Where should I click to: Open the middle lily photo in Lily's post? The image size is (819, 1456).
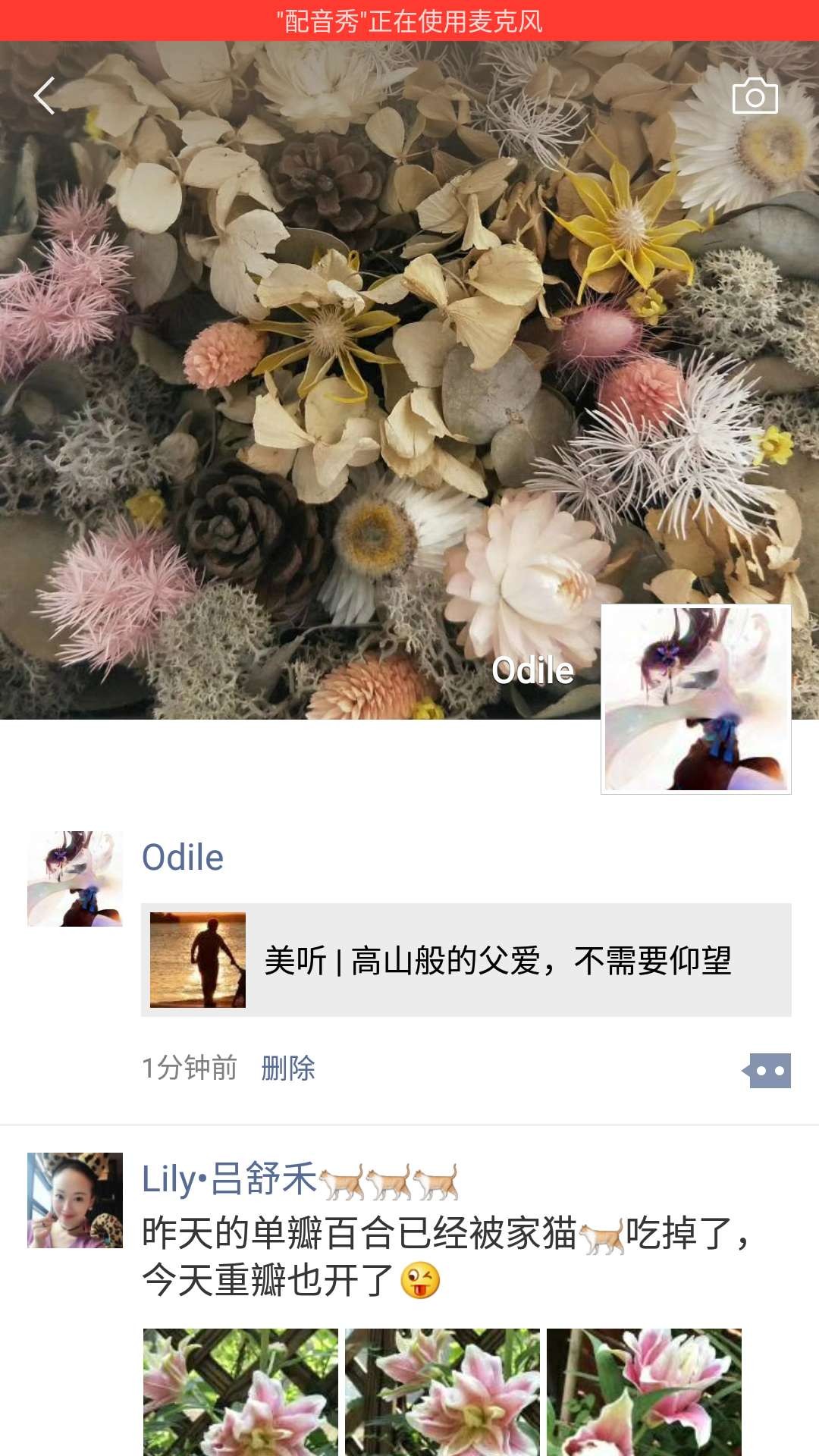pyautogui.click(x=442, y=1392)
